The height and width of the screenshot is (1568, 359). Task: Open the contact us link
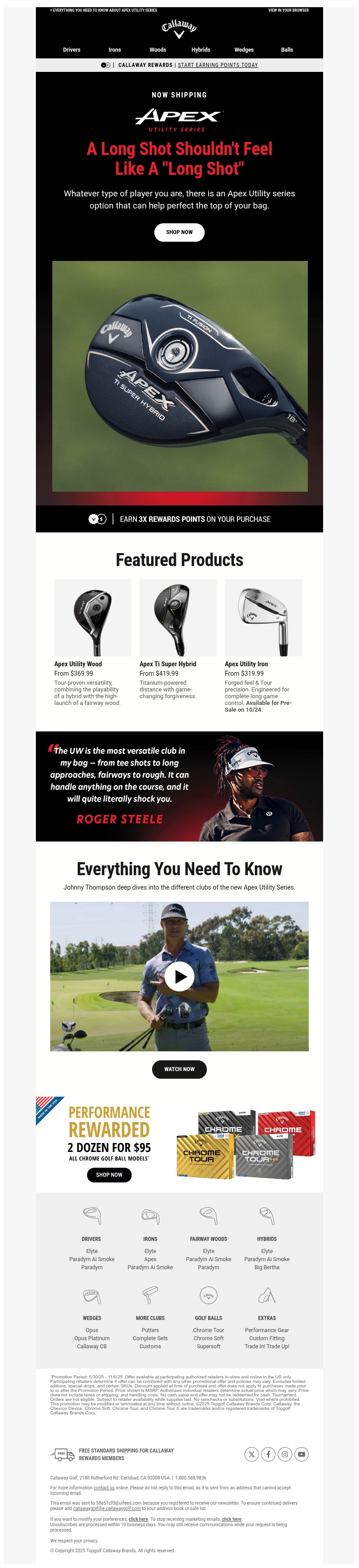pos(104,1487)
